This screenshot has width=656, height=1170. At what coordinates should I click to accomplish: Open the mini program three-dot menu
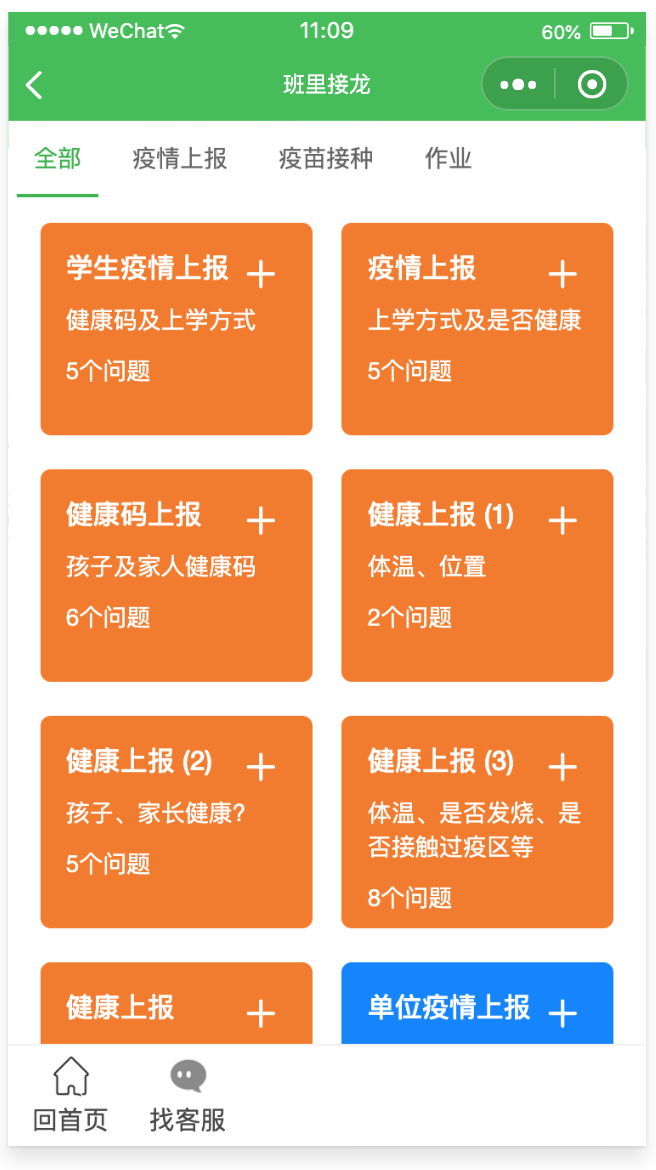pos(518,85)
